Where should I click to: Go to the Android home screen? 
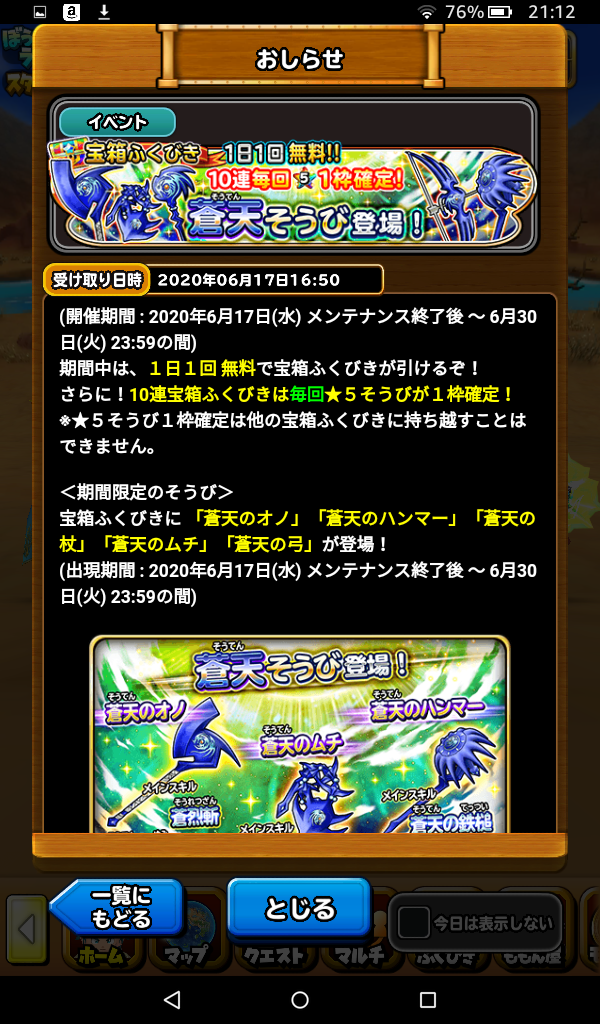[x=300, y=999]
